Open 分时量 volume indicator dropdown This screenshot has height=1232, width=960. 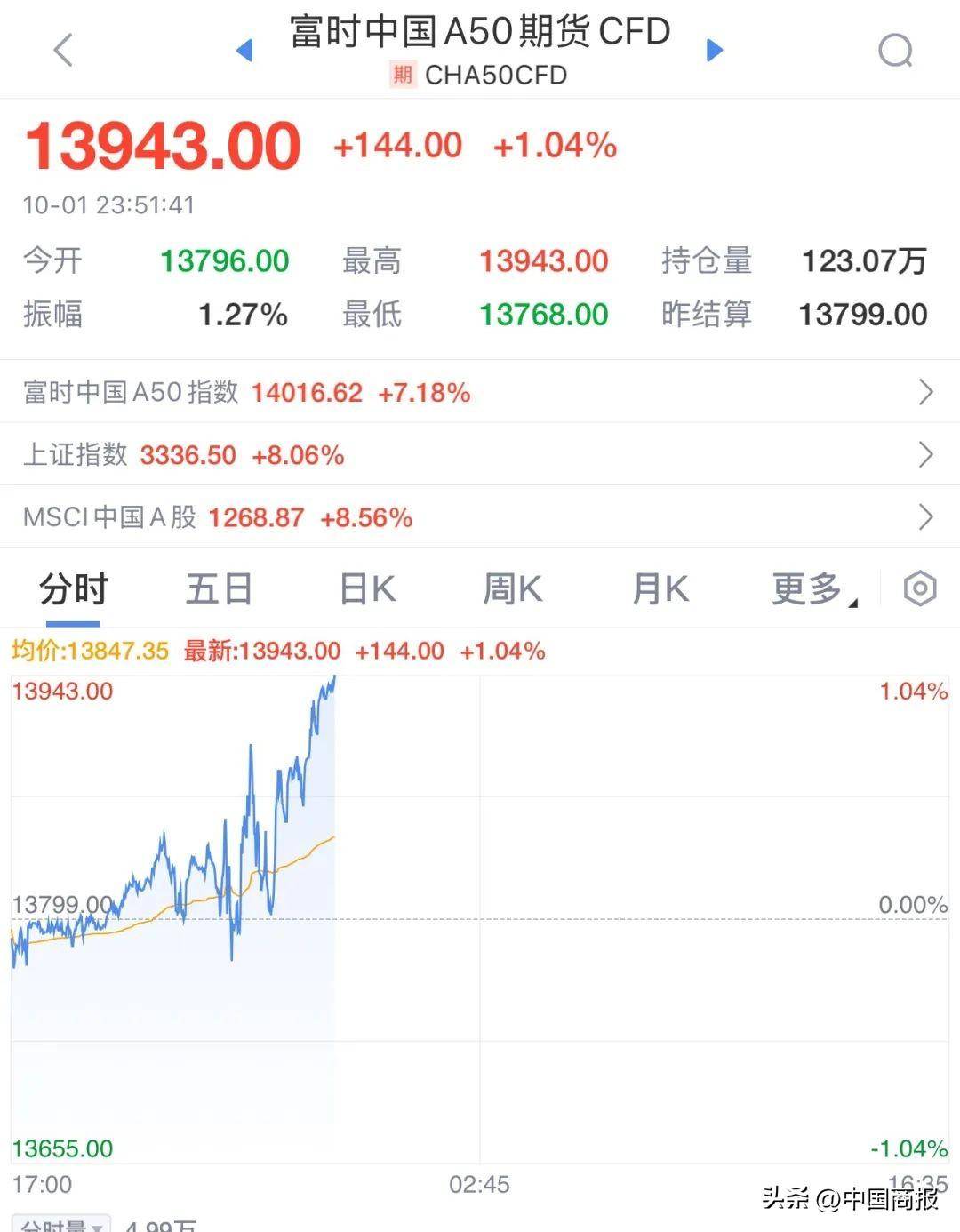[x=62, y=1224]
